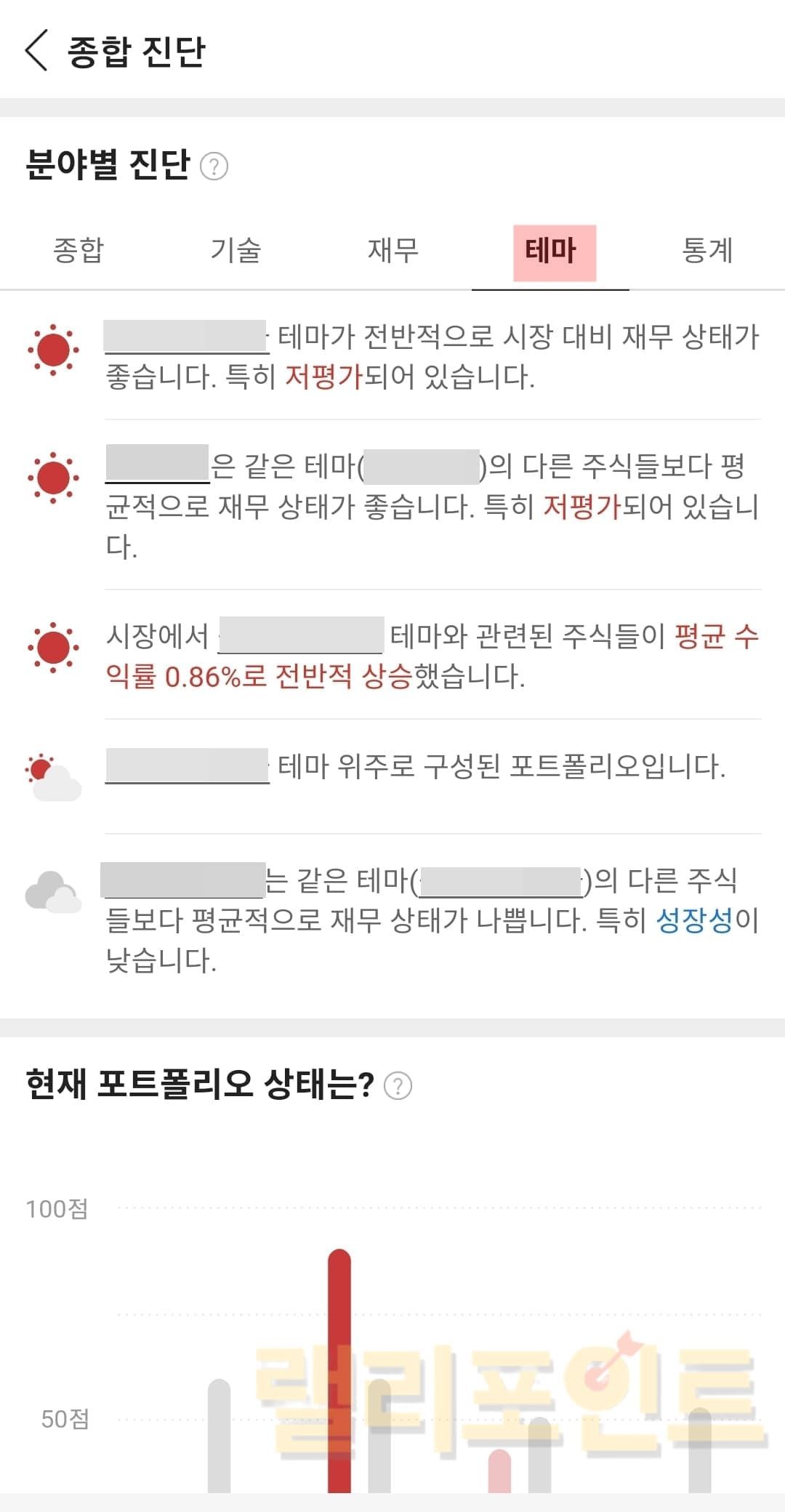
Task: Open the 재무 tab
Action: coord(393,251)
